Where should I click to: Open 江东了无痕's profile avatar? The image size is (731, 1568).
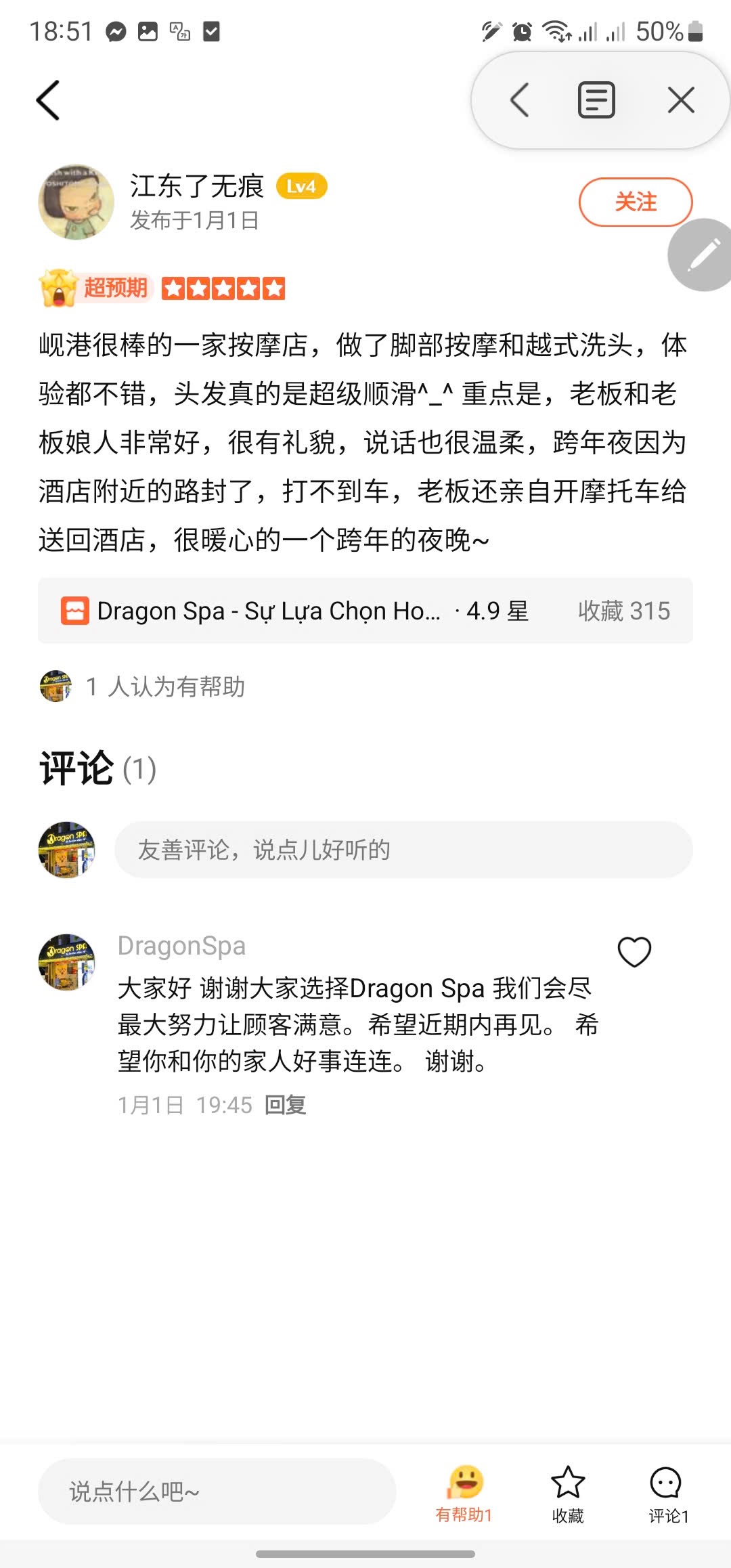pos(76,202)
